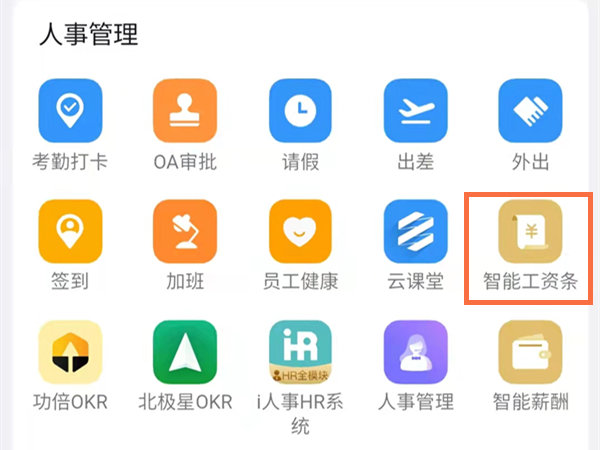
Task: Open 智能薪酬 smart payroll
Action: pos(531,353)
